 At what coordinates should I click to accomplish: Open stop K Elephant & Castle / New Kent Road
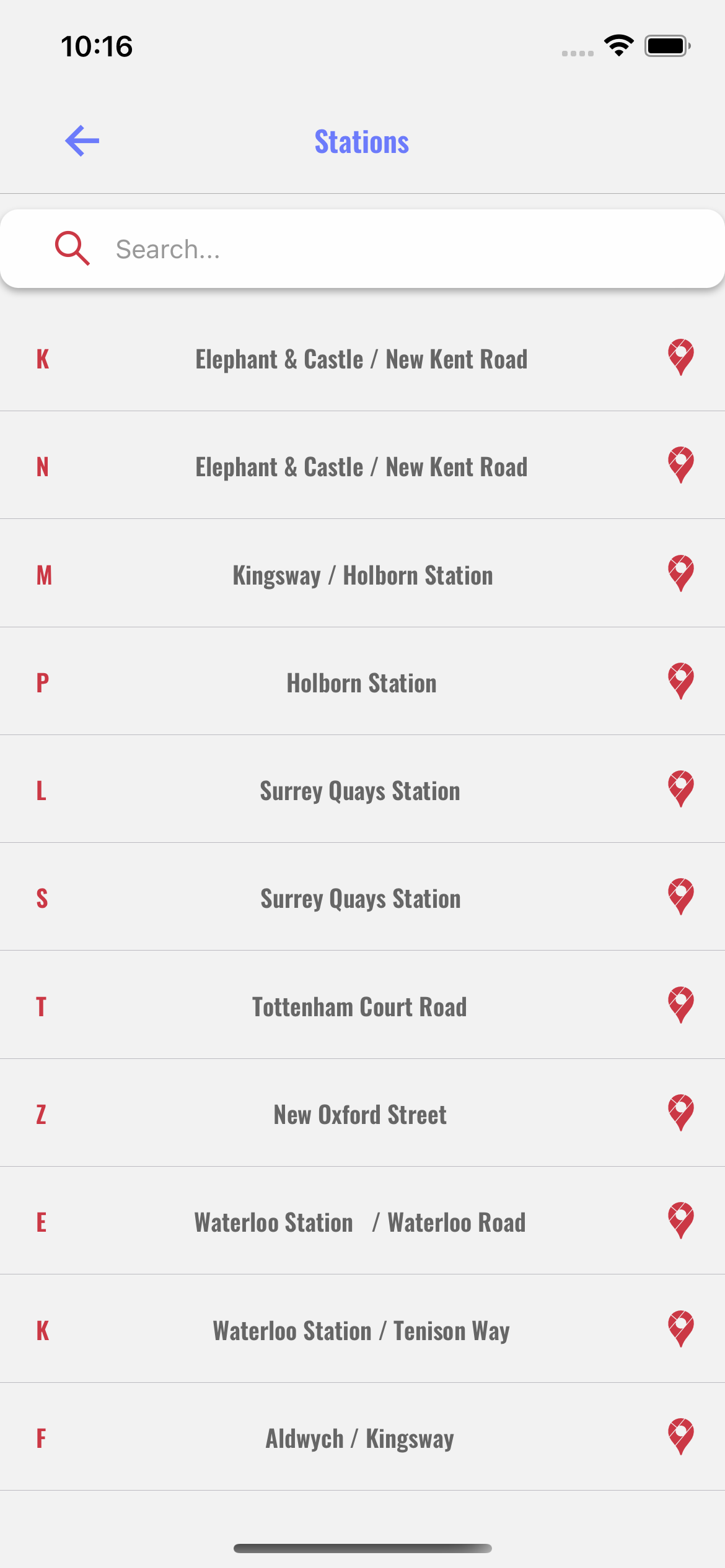click(x=362, y=358)
